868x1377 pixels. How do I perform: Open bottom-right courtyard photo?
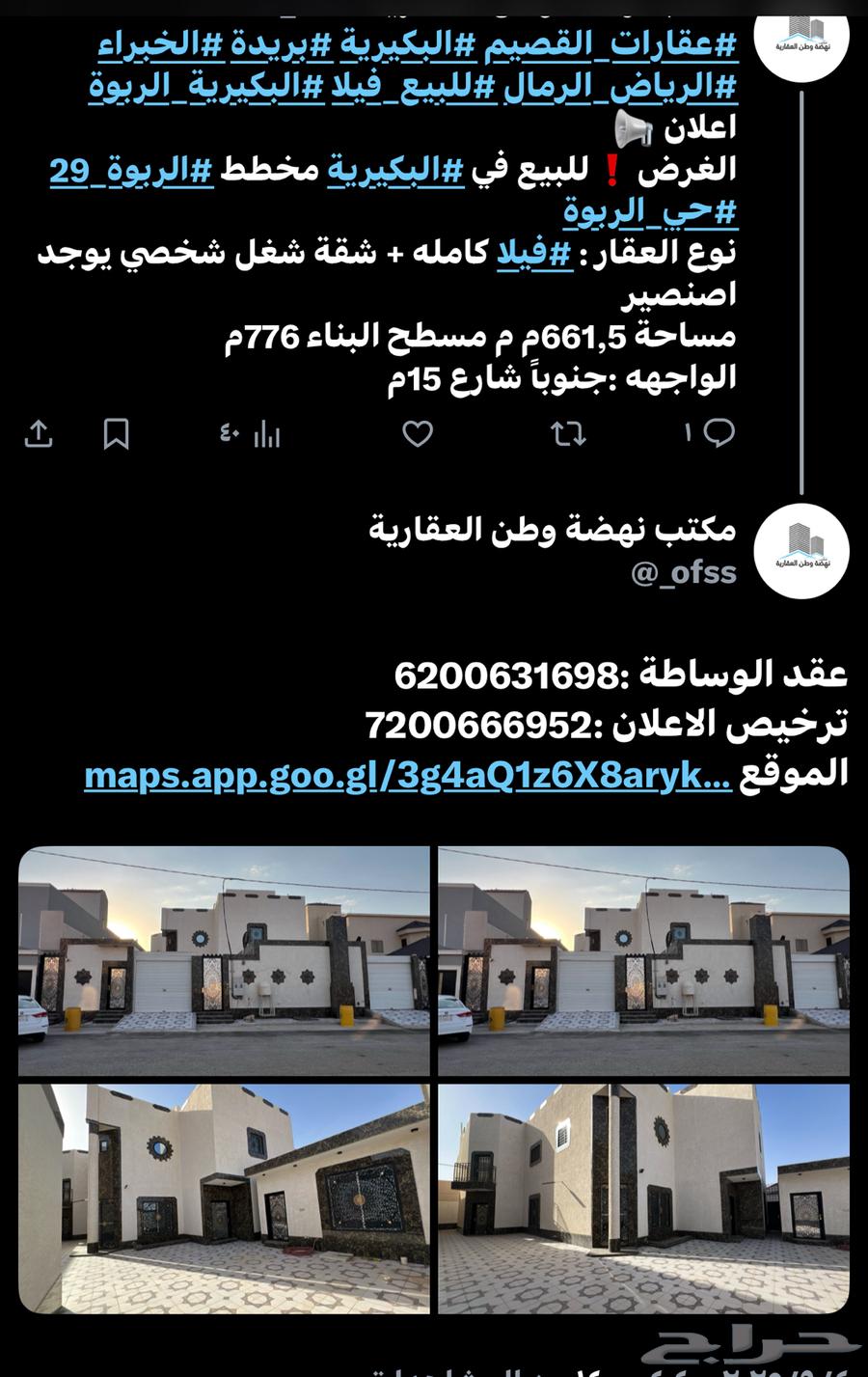coord(643,1198)
